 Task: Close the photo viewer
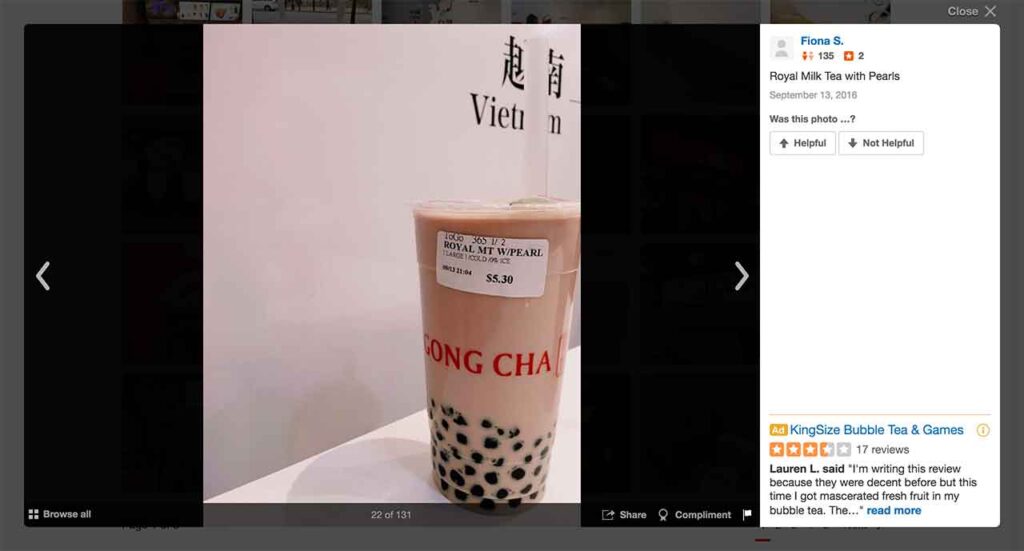[972, 11]
